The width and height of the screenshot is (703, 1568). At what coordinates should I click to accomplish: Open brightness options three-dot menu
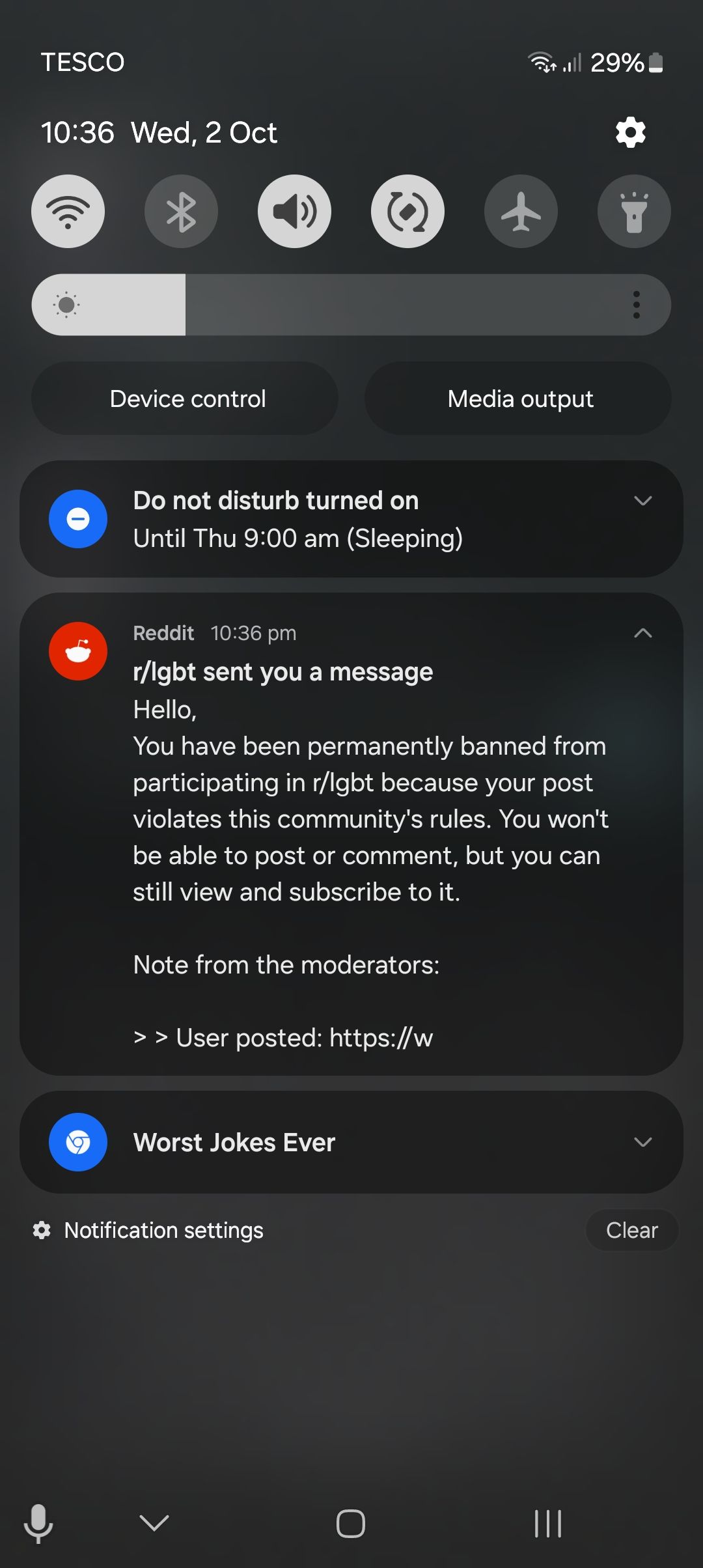[636, 305]
